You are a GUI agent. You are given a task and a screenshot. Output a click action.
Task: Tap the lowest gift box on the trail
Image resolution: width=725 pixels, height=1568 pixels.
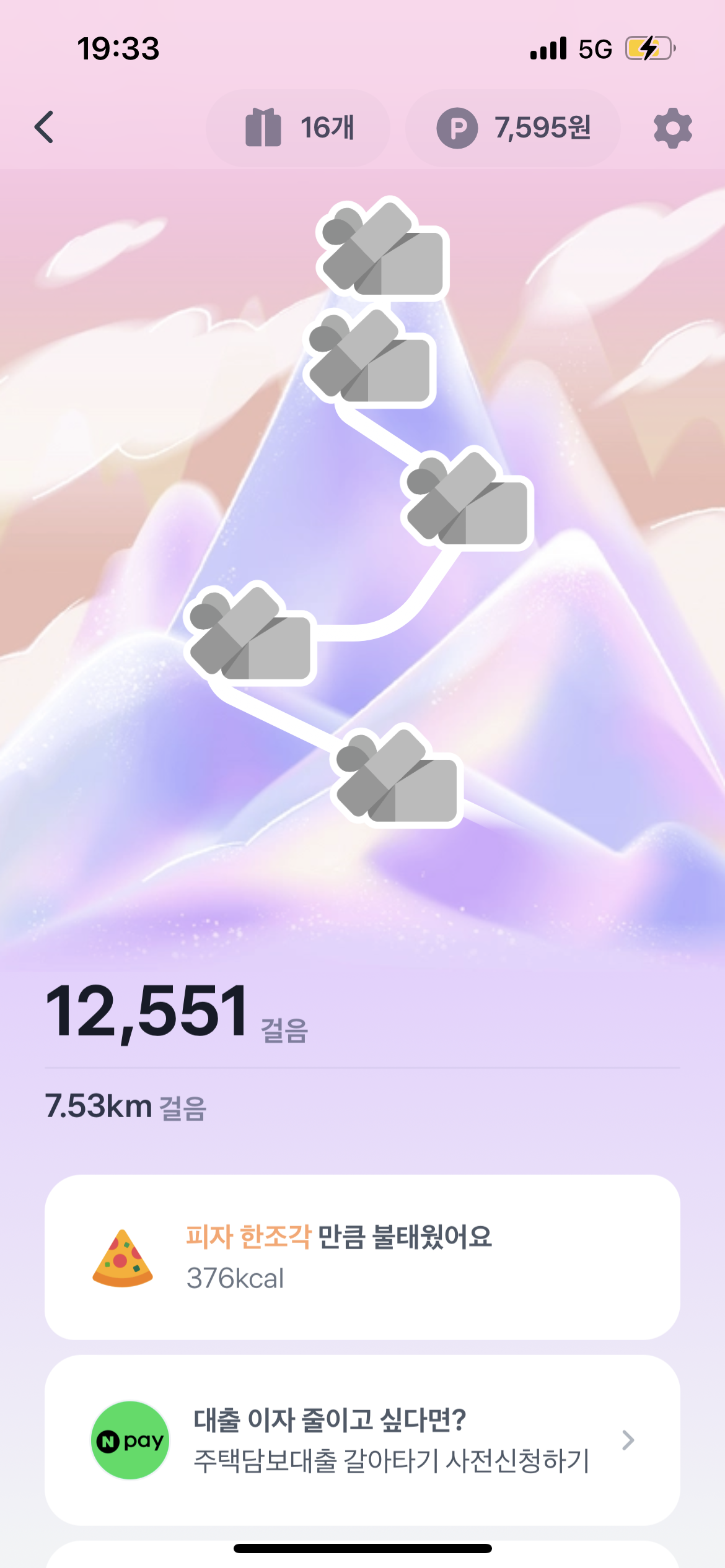[398, 776]
